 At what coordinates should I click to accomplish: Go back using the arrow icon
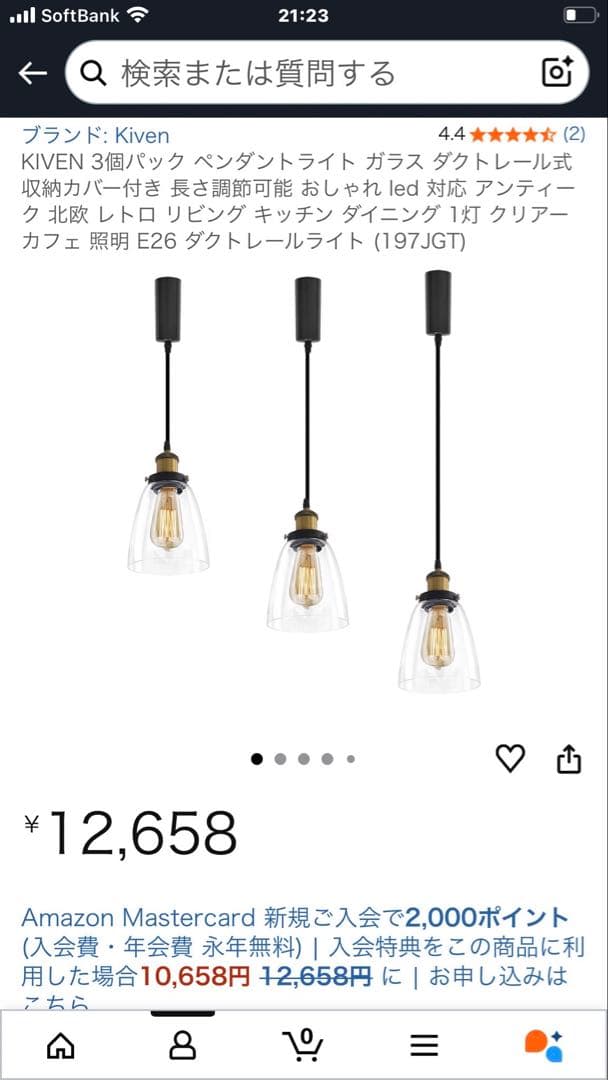click(33, 73)
